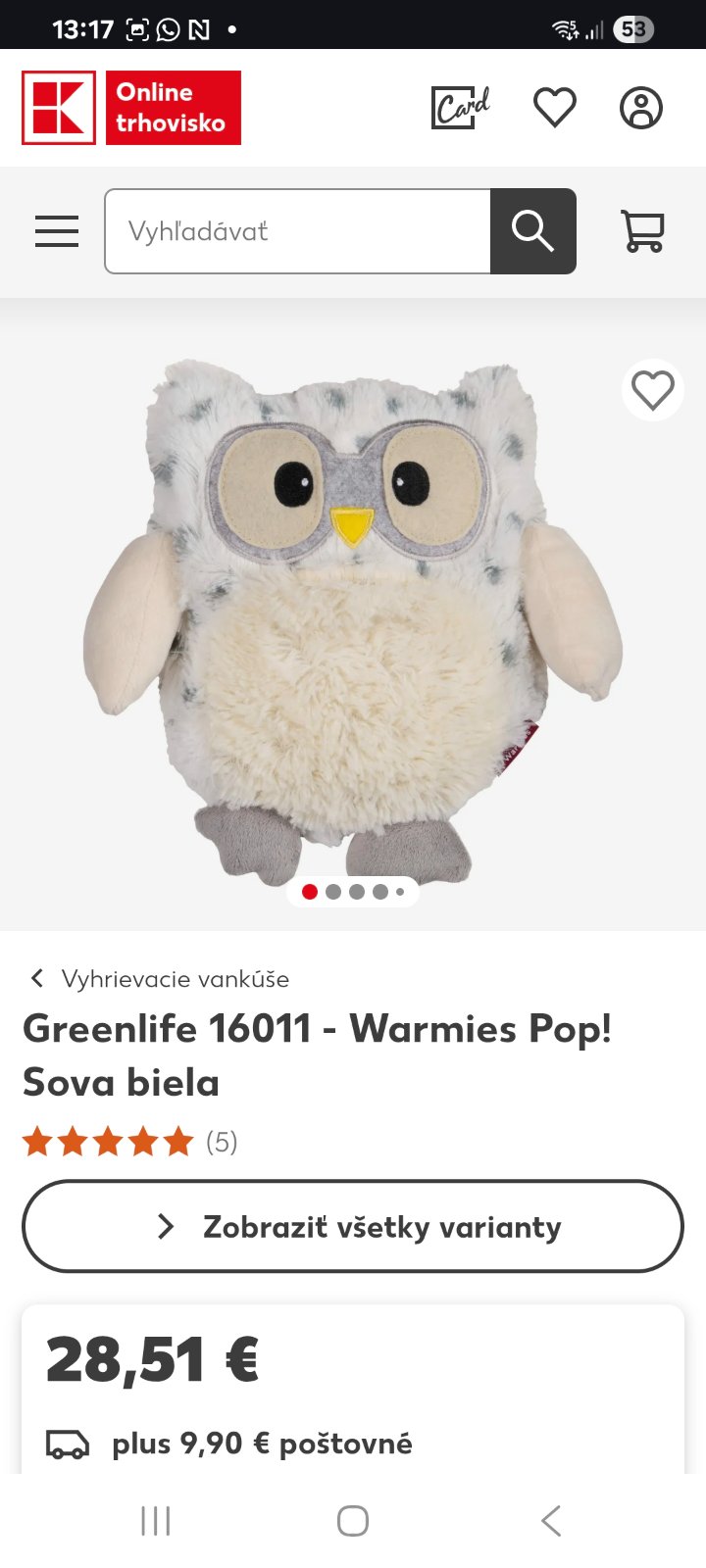Viewport: 706px width, 1568px height.
Task: Tap Zobraziť všetky varianty button
Action: (x=353, y=1226)
